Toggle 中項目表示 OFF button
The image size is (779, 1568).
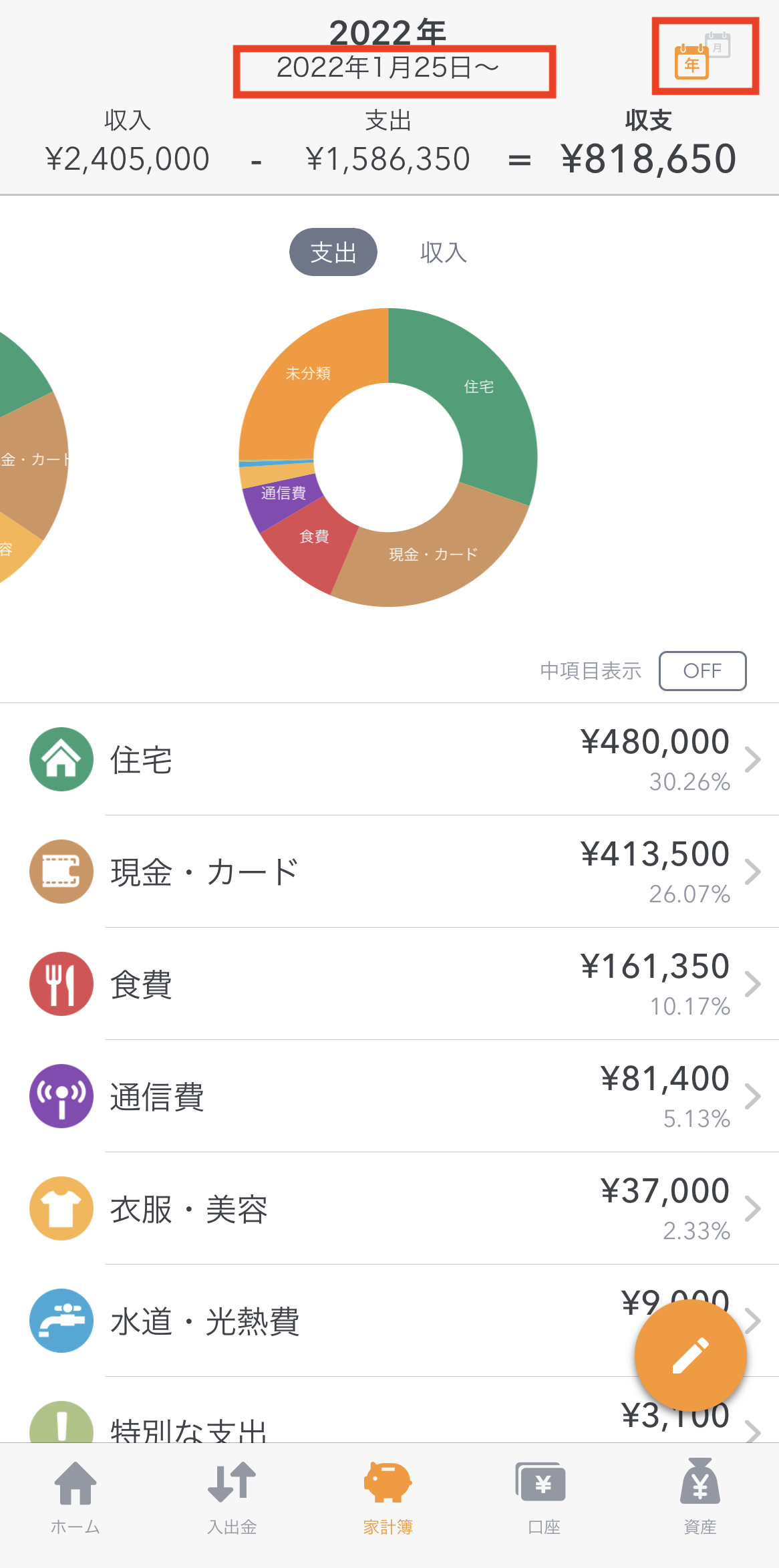point(702,670)
